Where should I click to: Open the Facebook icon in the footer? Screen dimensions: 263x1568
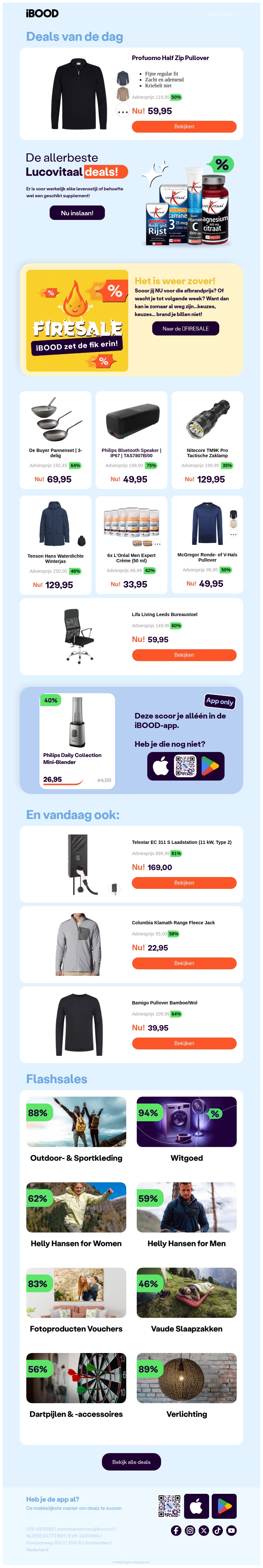[176, 1530]
